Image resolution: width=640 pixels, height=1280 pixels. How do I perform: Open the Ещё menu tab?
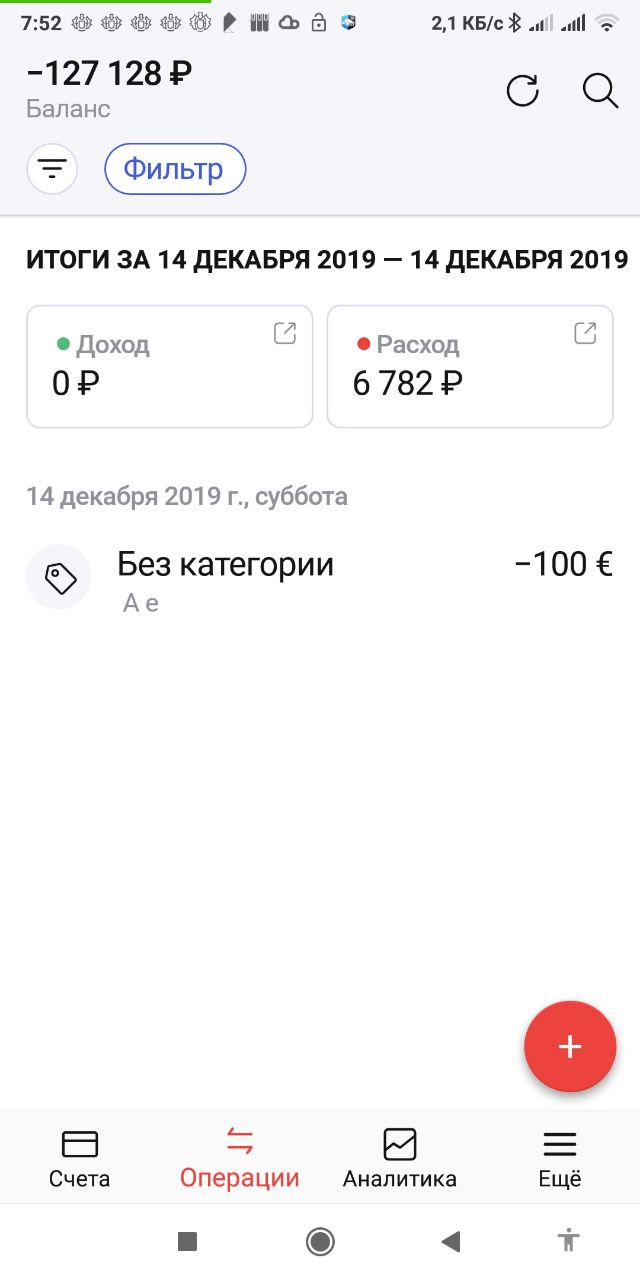[x=560, y=1158]
